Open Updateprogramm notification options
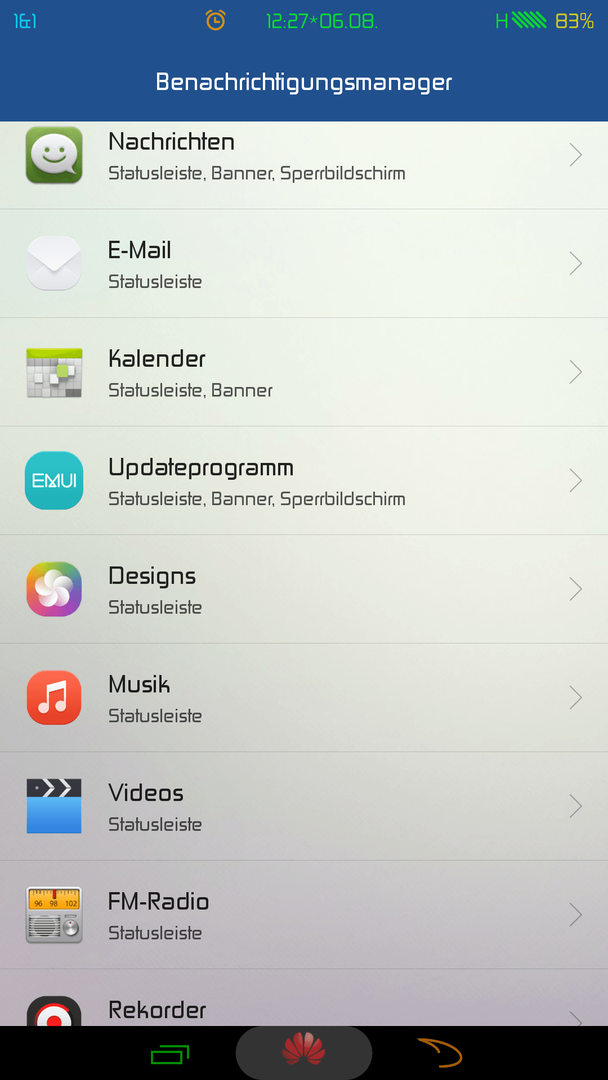 (304, 480)
